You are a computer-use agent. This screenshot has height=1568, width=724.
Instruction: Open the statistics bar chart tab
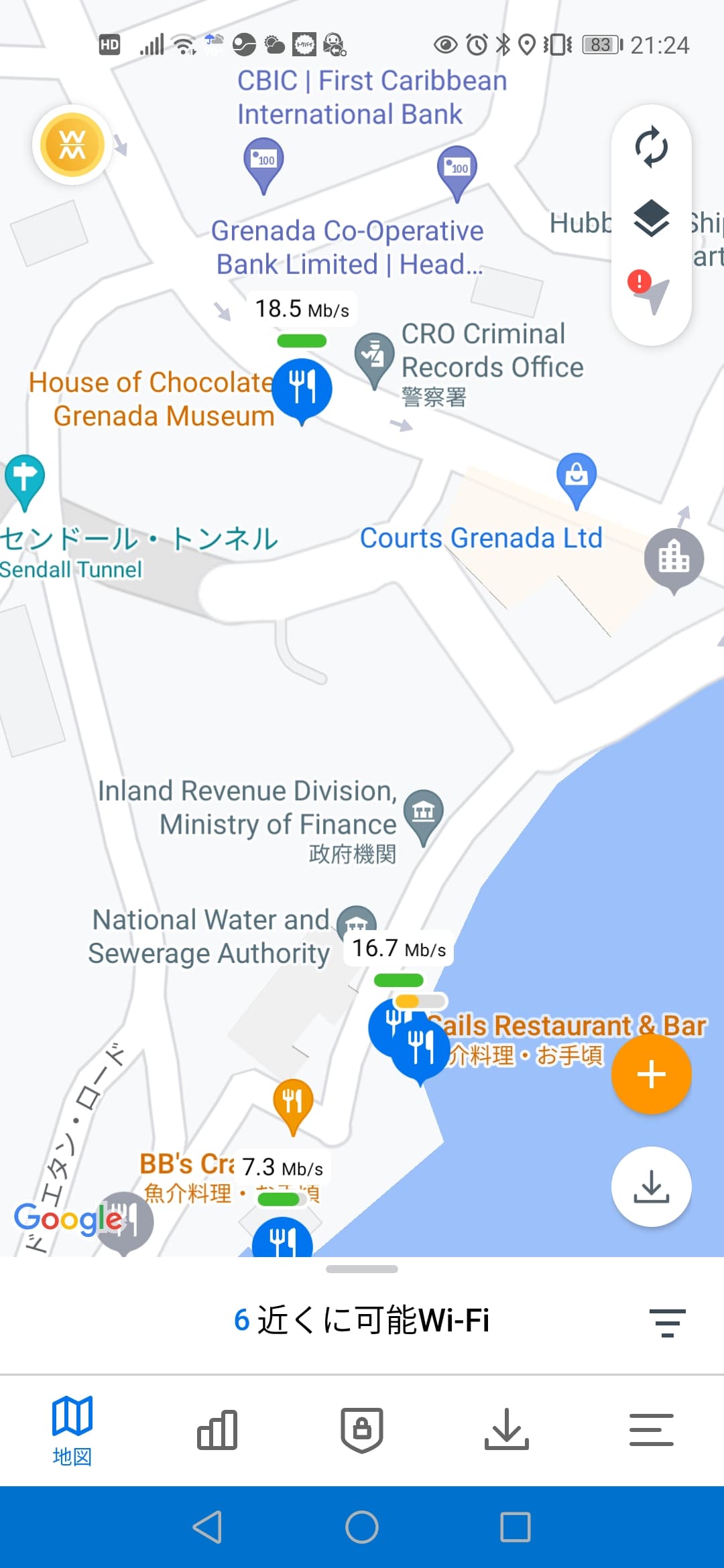pos(217,1430)
